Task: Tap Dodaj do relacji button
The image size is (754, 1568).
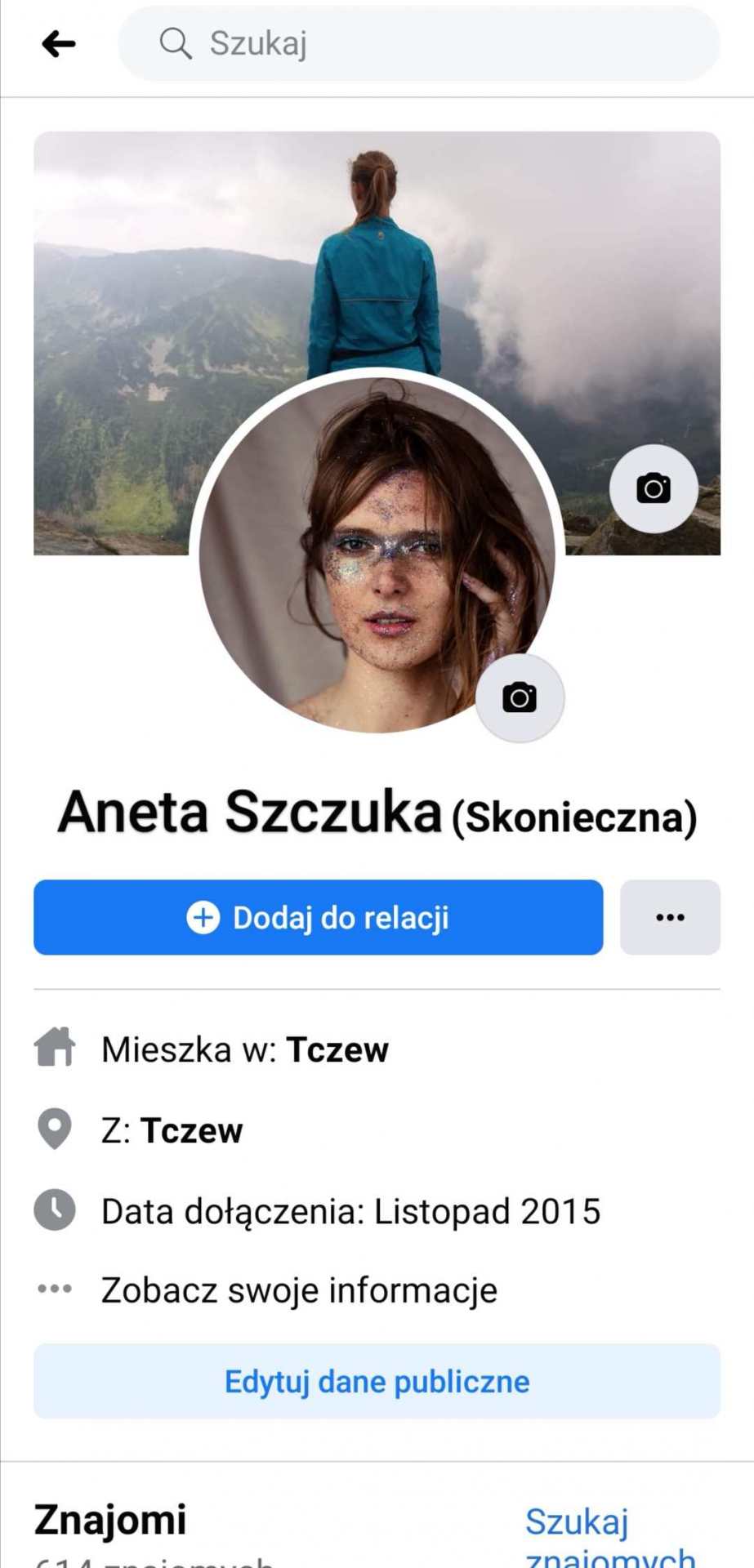Action: 318,917
